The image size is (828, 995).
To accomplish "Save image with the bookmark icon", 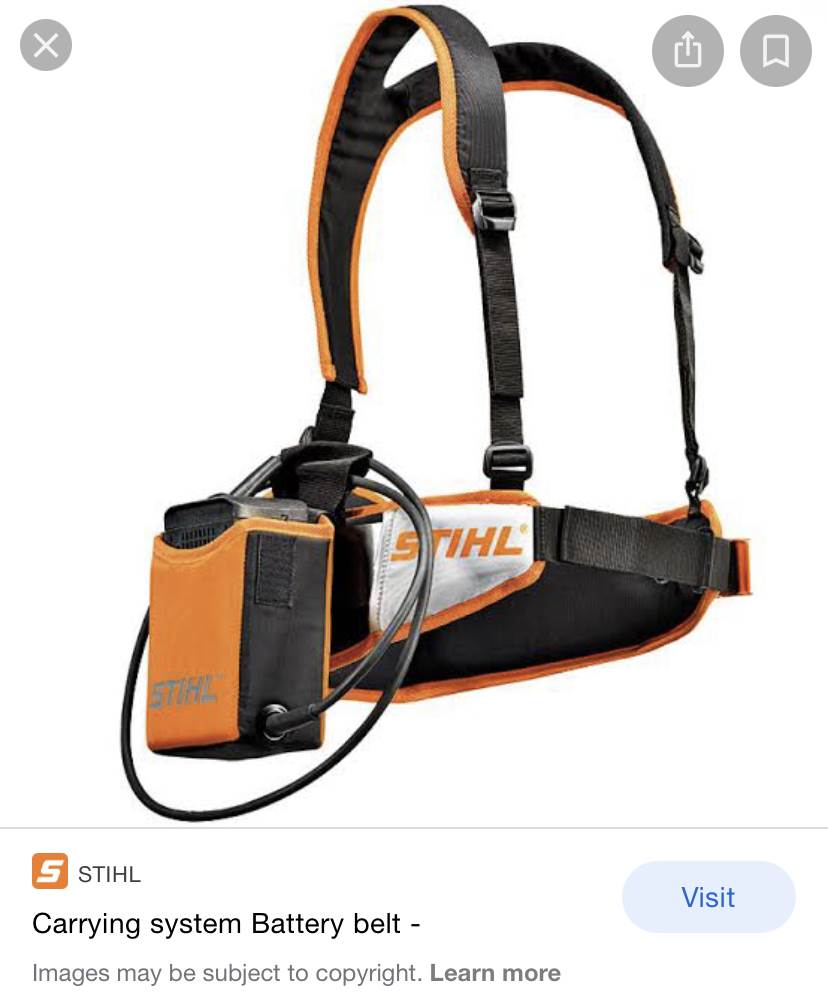I will point(775,49).
